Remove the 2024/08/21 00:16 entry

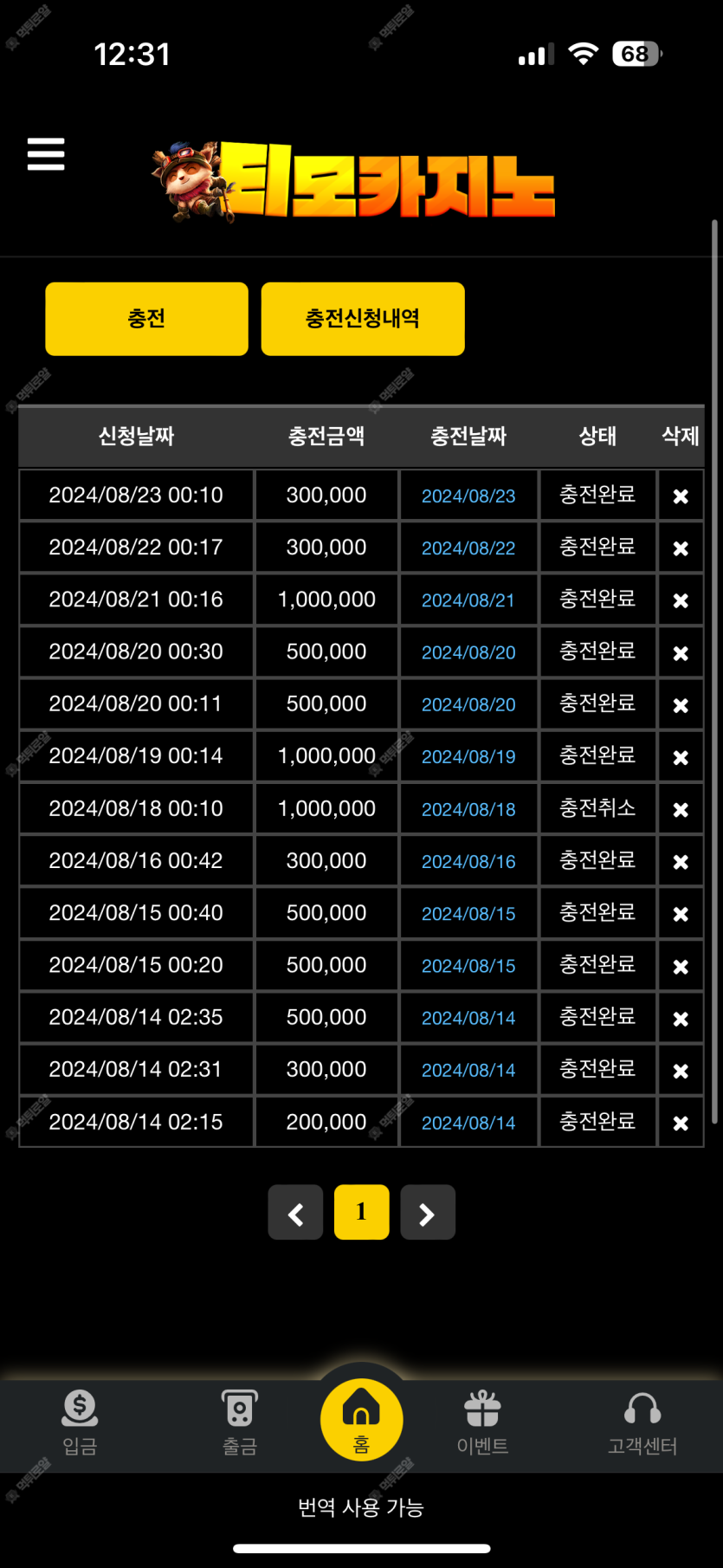(681, 600)
